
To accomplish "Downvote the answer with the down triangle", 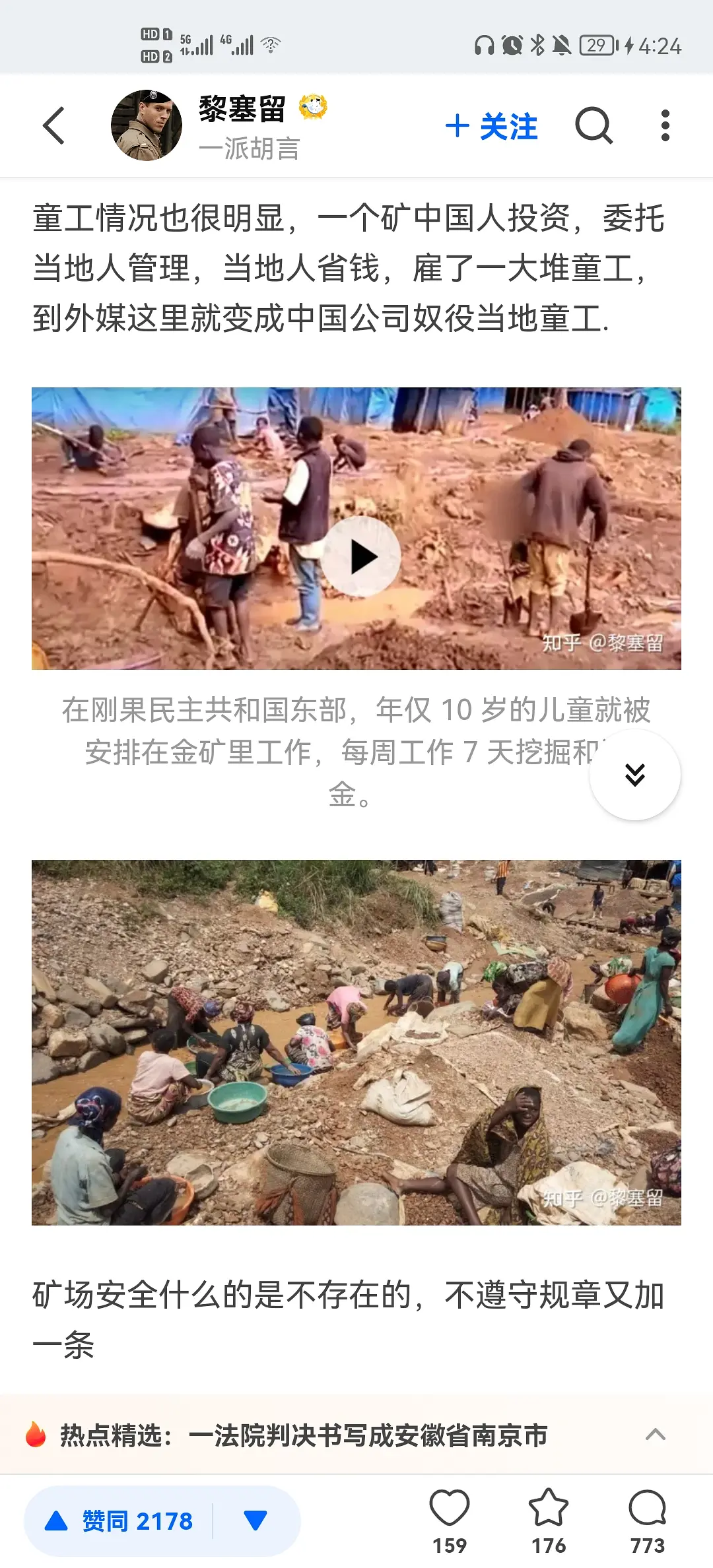I will 255,1520.
